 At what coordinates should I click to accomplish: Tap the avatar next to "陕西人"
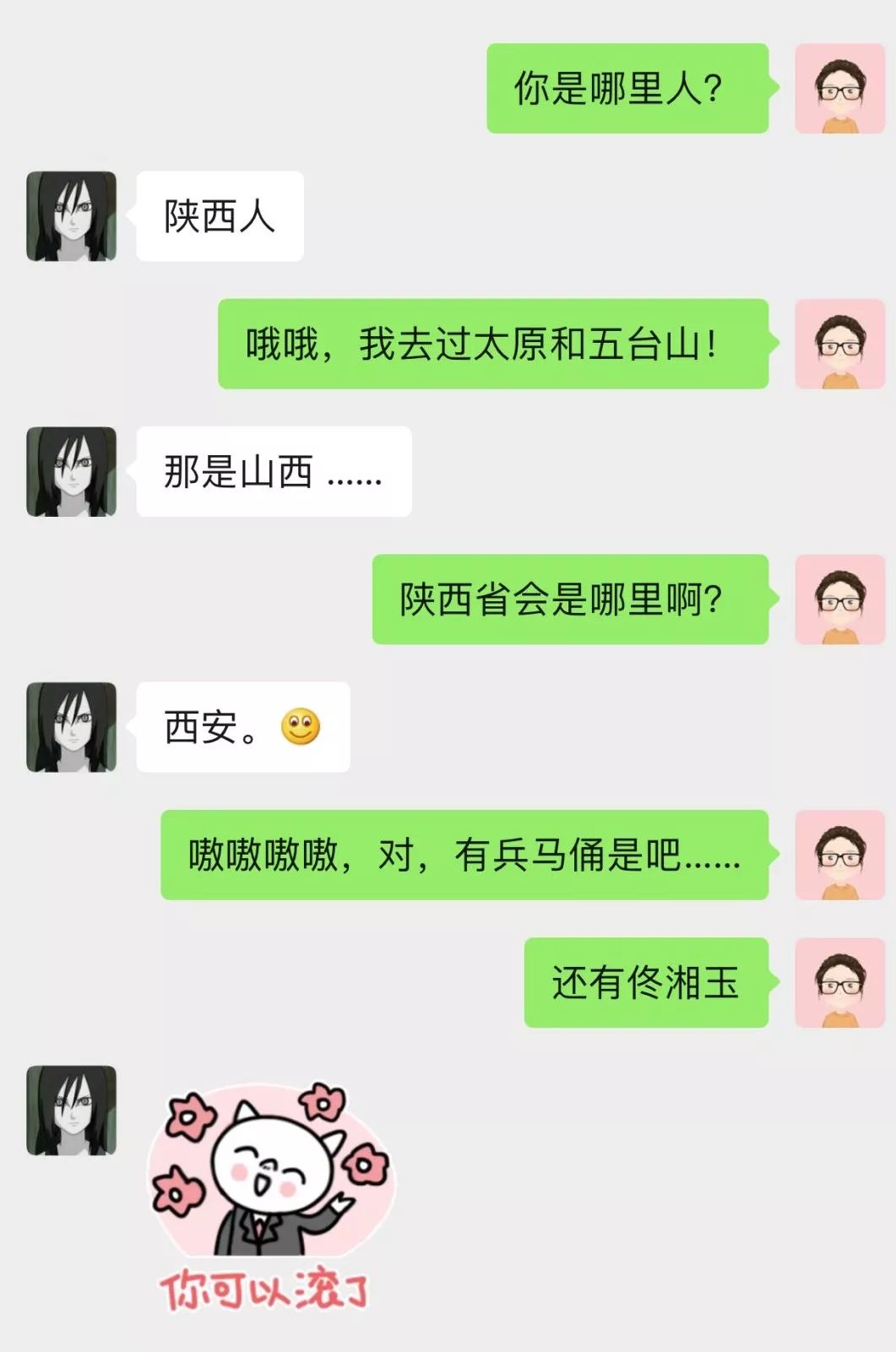coord(72,216)
